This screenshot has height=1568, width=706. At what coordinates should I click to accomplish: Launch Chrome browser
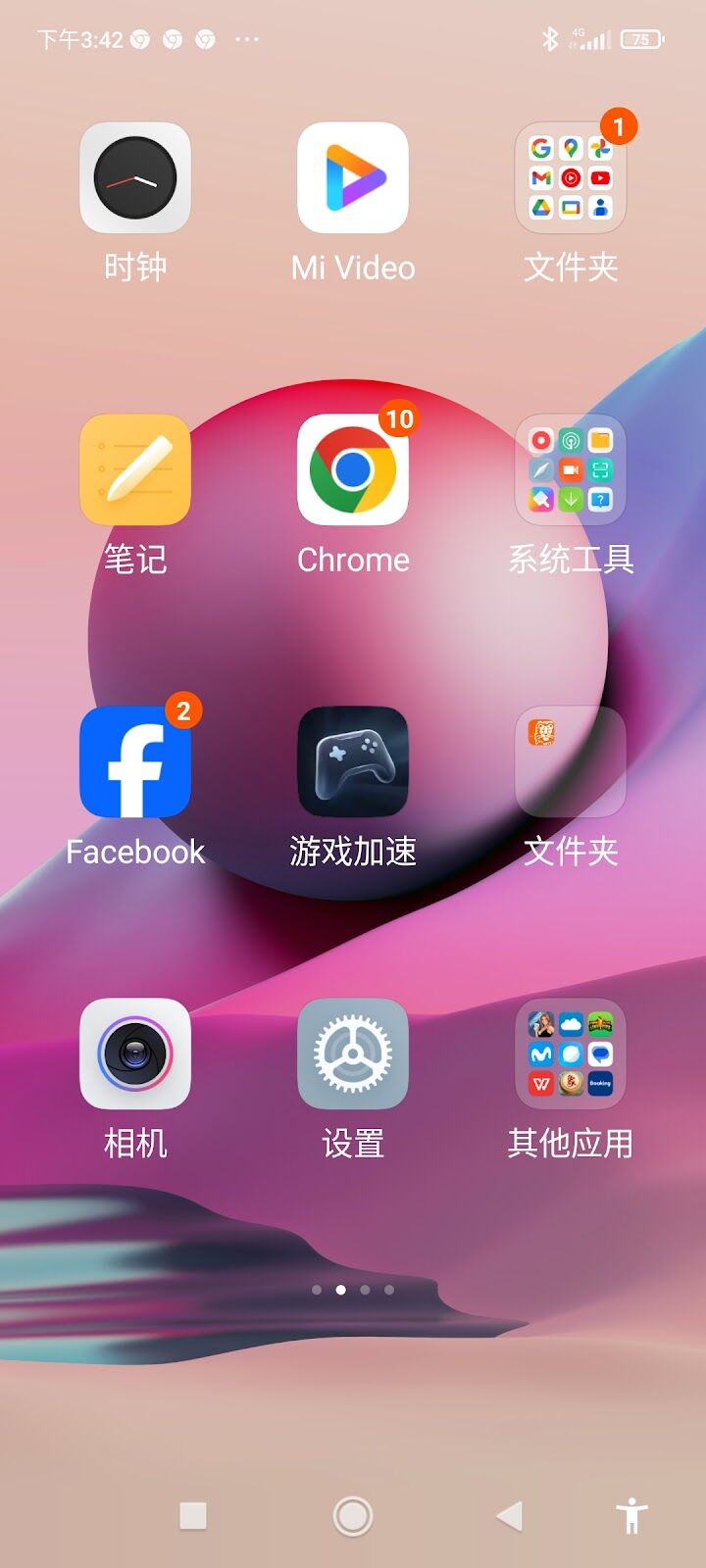(x=353, y=470)
